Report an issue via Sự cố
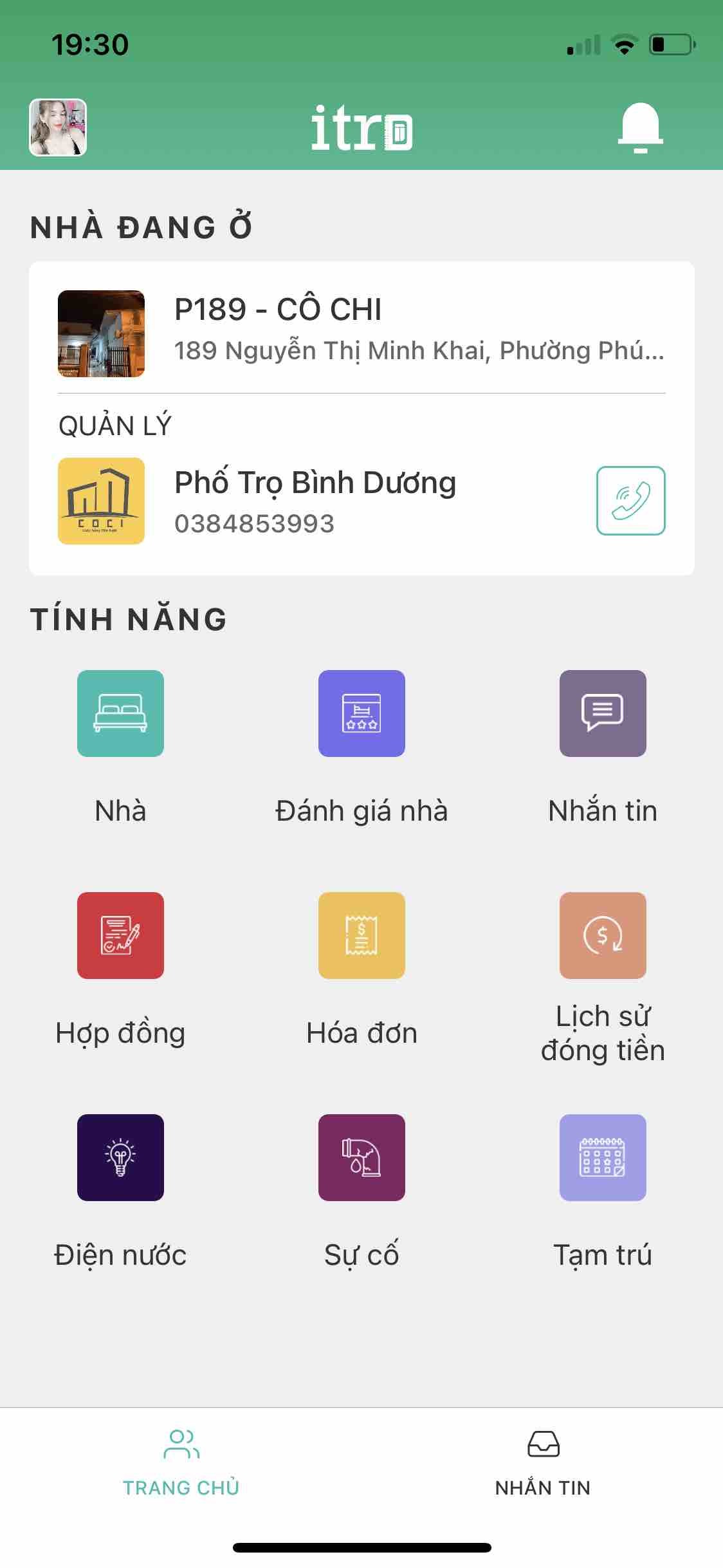 coord(361,1157)
